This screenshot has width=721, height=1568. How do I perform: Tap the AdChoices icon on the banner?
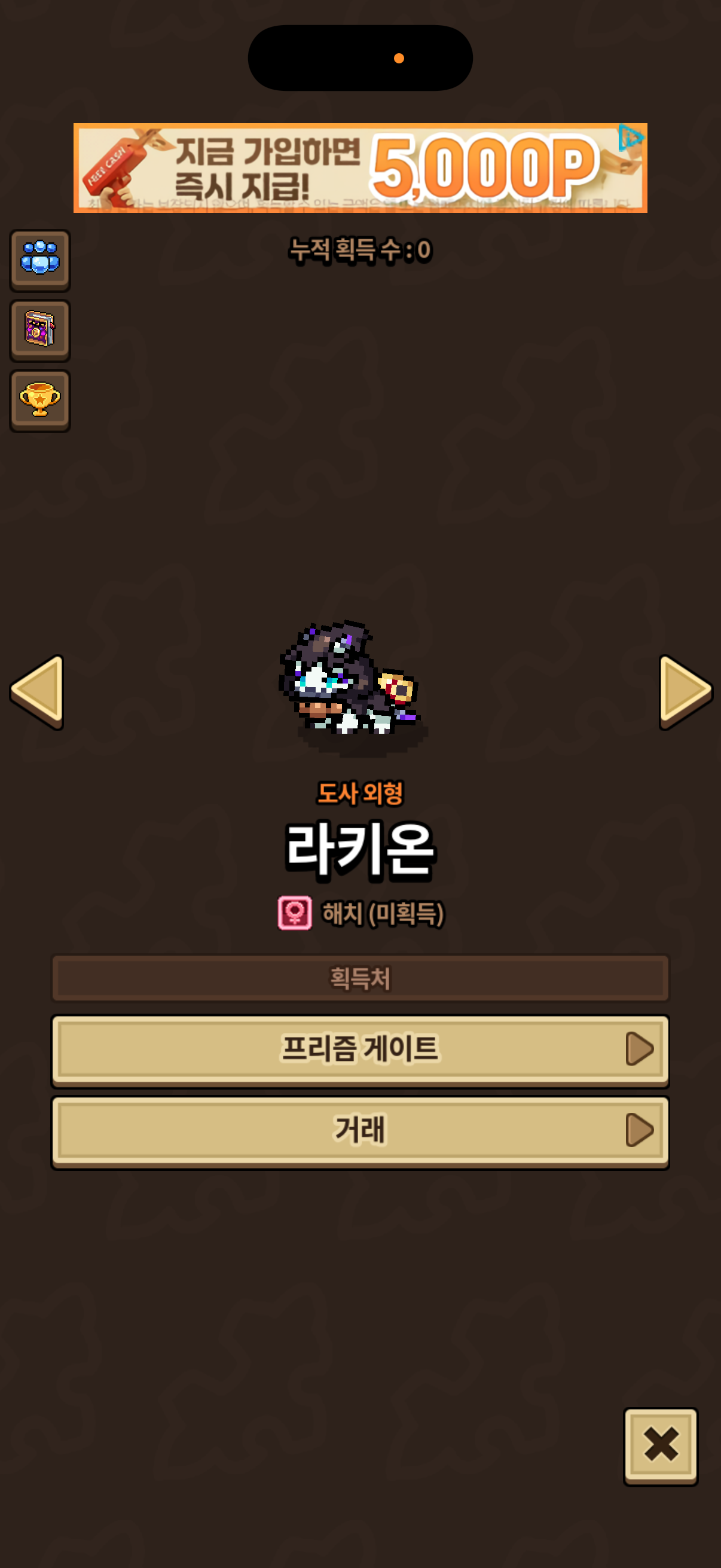tap(630, 137)
